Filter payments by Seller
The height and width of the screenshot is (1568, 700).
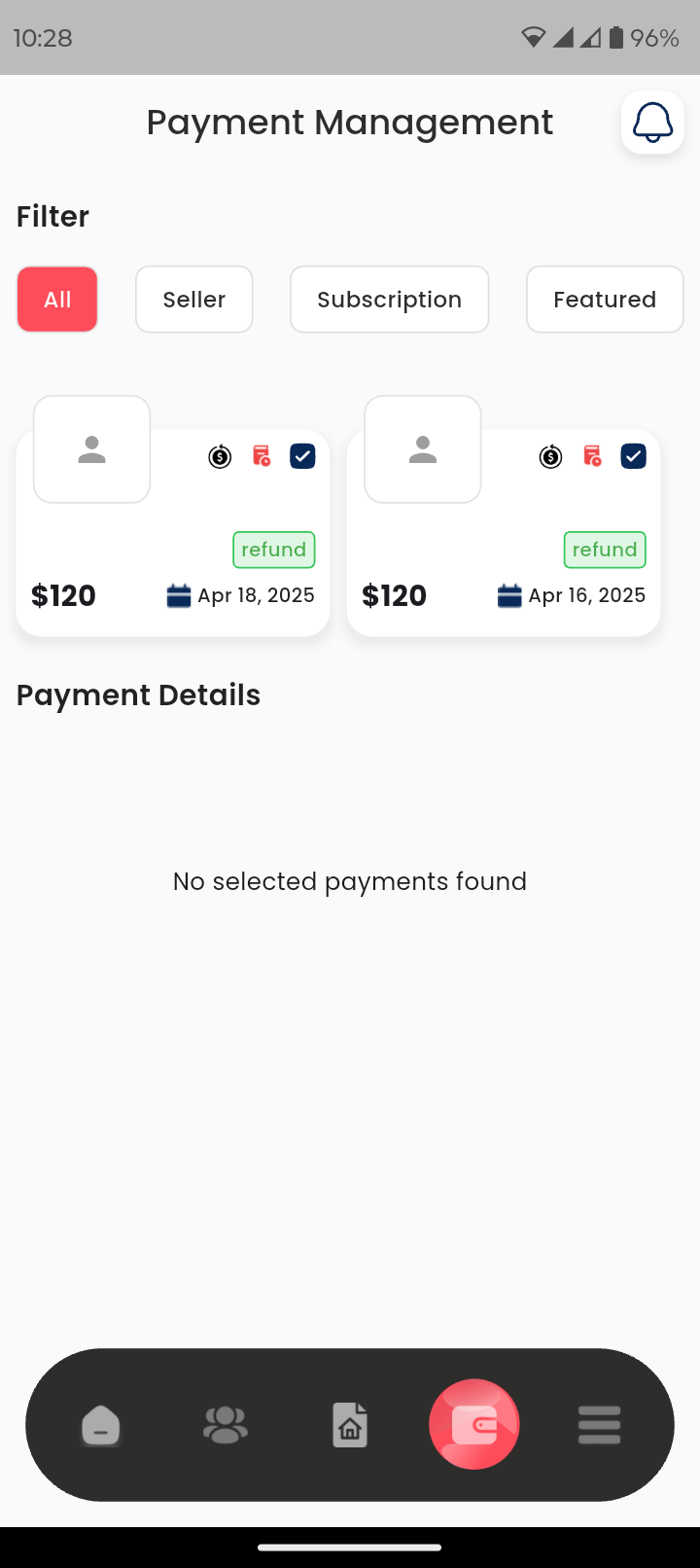[x=194, y=300]
